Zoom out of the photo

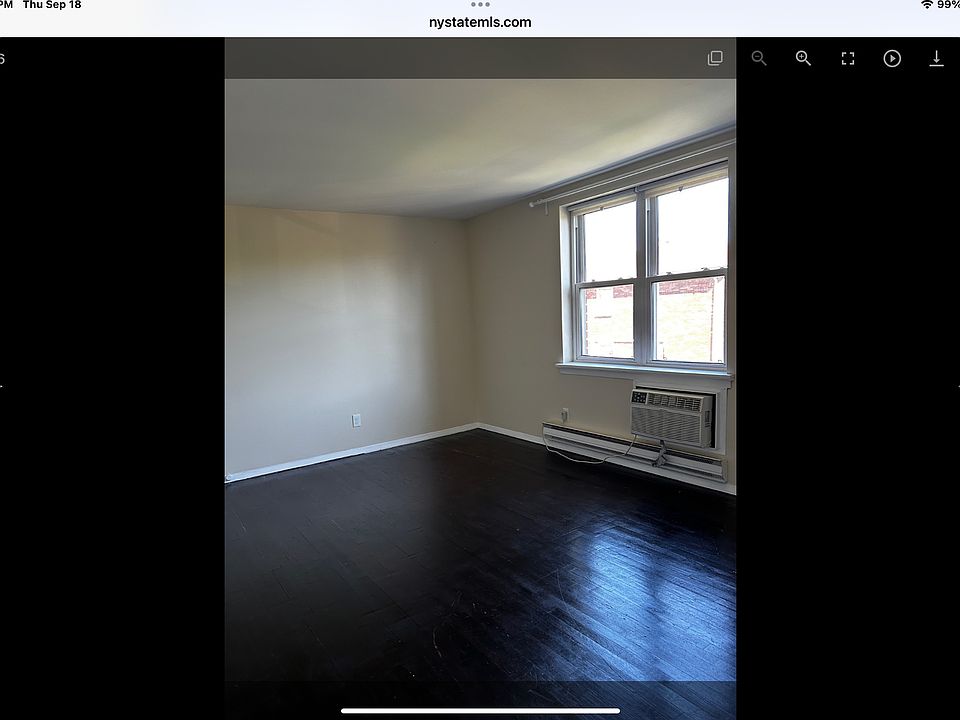pos(759,58)
